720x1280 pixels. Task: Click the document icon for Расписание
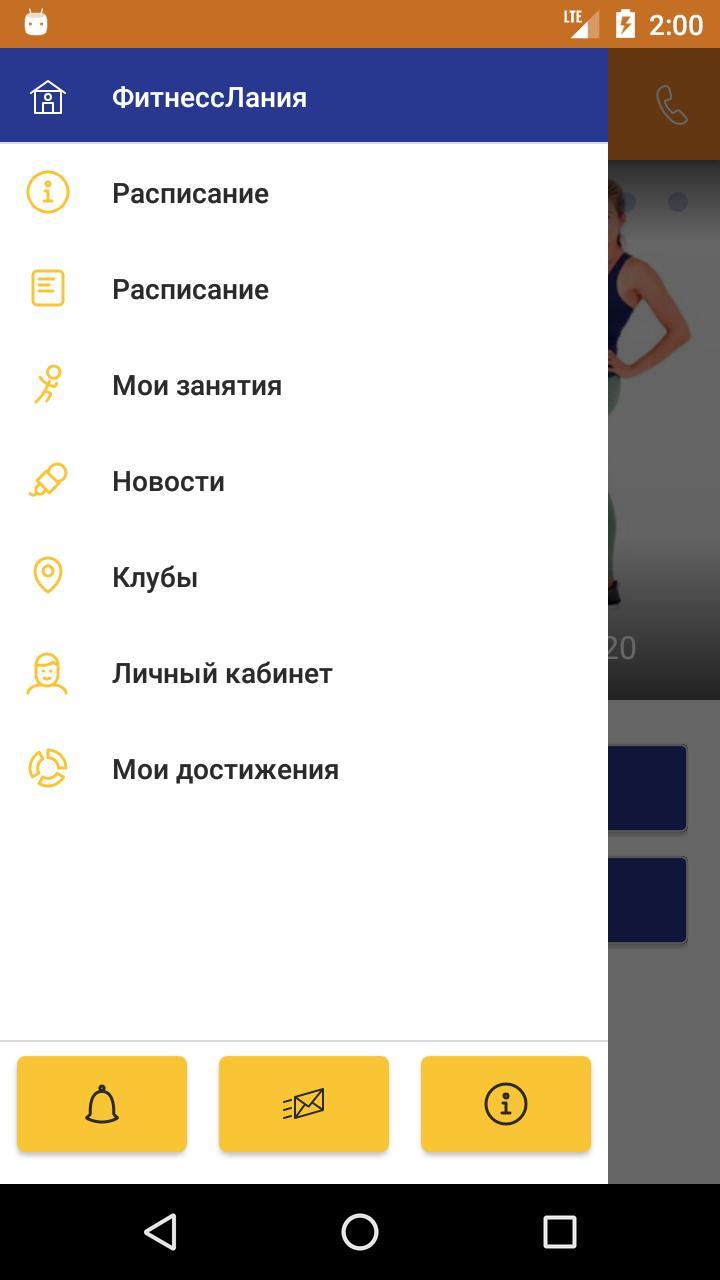(x=47, y=288)
